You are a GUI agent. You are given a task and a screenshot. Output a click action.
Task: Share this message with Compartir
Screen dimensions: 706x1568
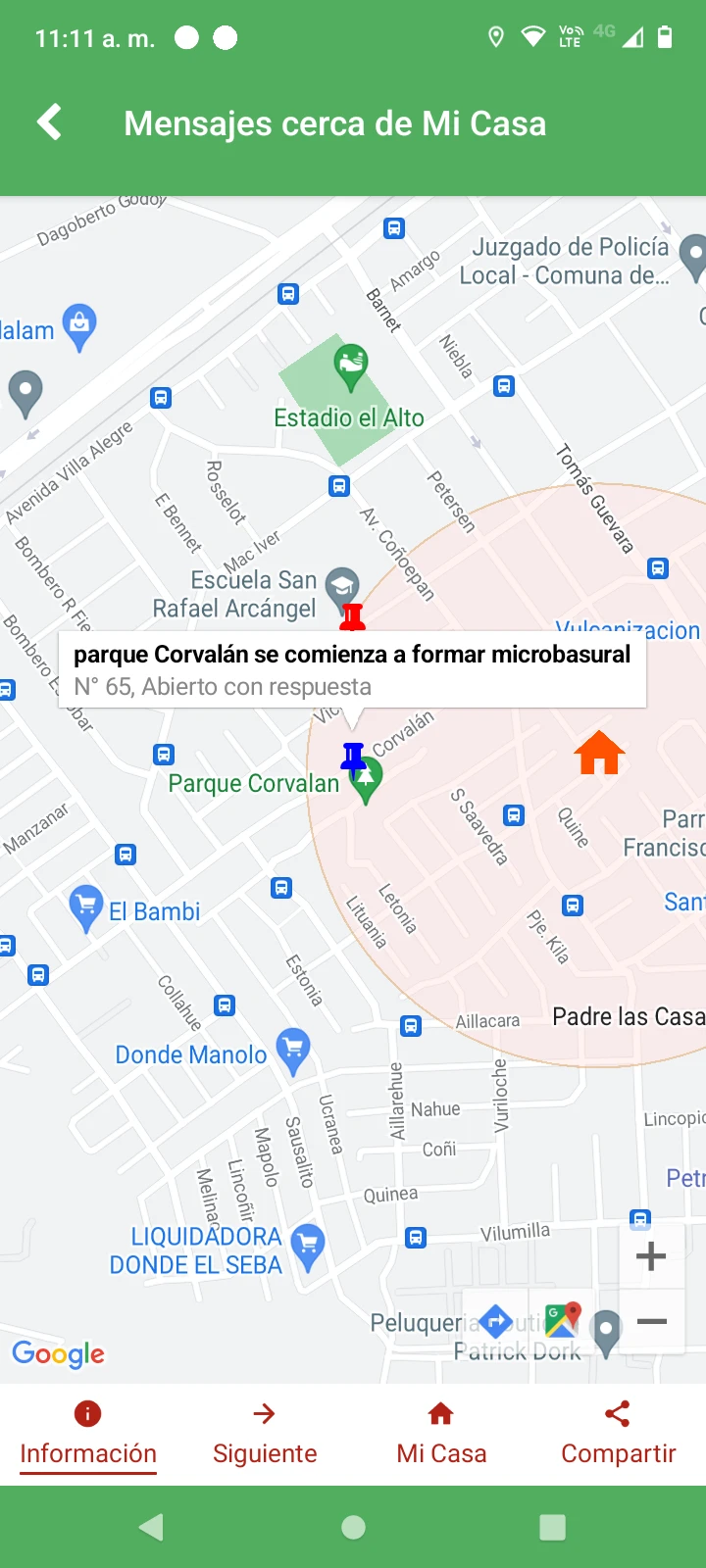click(618, 1432)
